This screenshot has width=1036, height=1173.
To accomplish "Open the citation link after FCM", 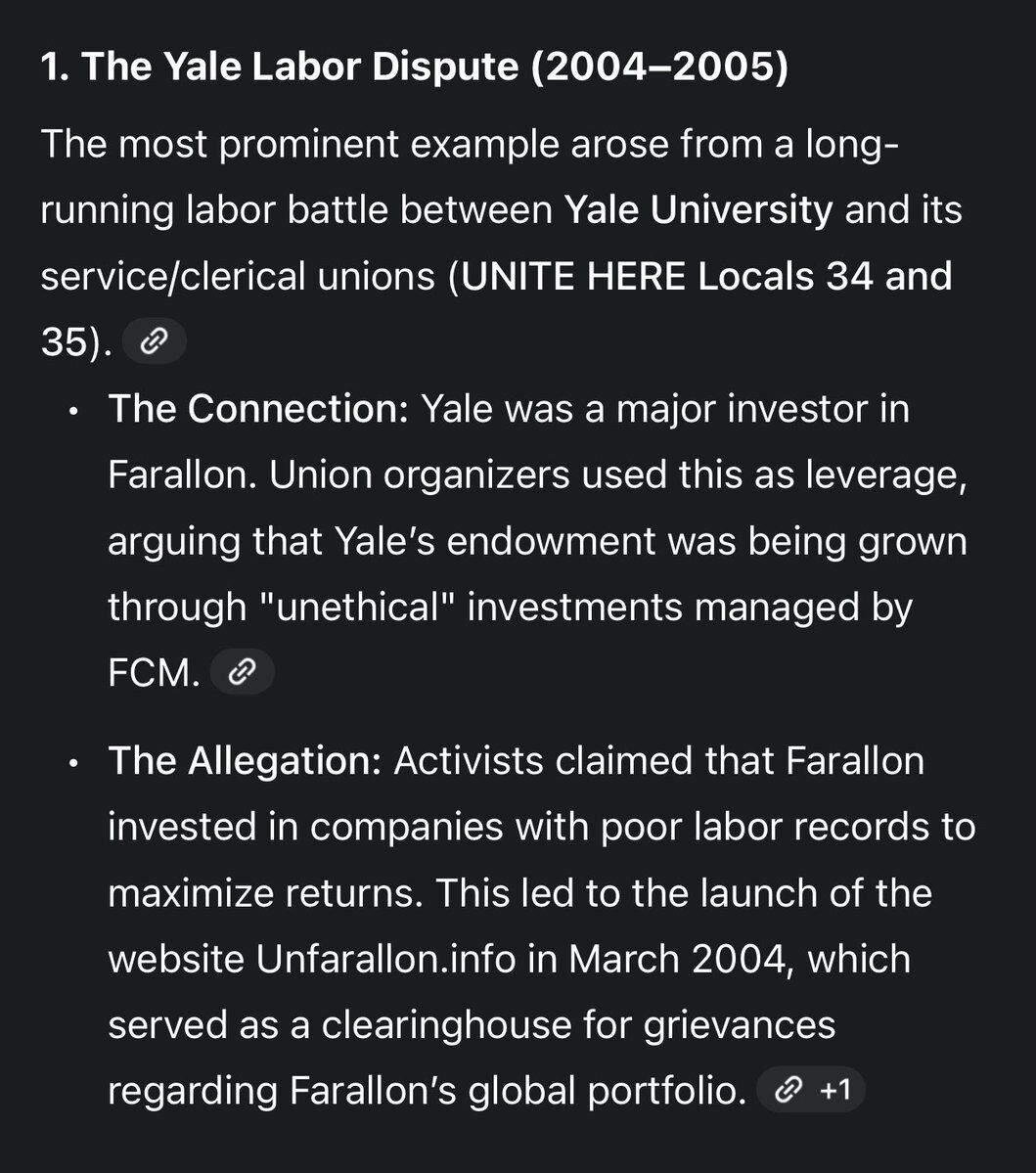I will pyautogui.click(x=242, y=672).
